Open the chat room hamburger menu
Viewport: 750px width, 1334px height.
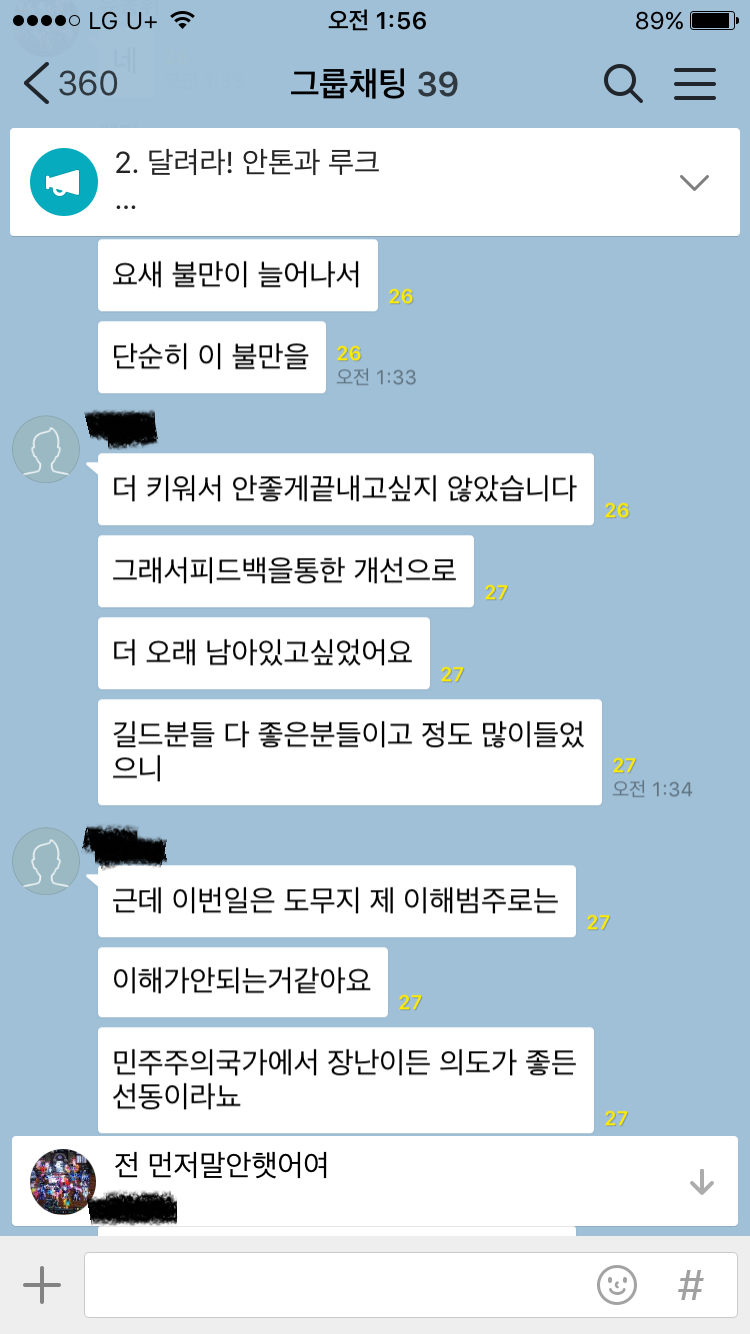click(695, 84)
